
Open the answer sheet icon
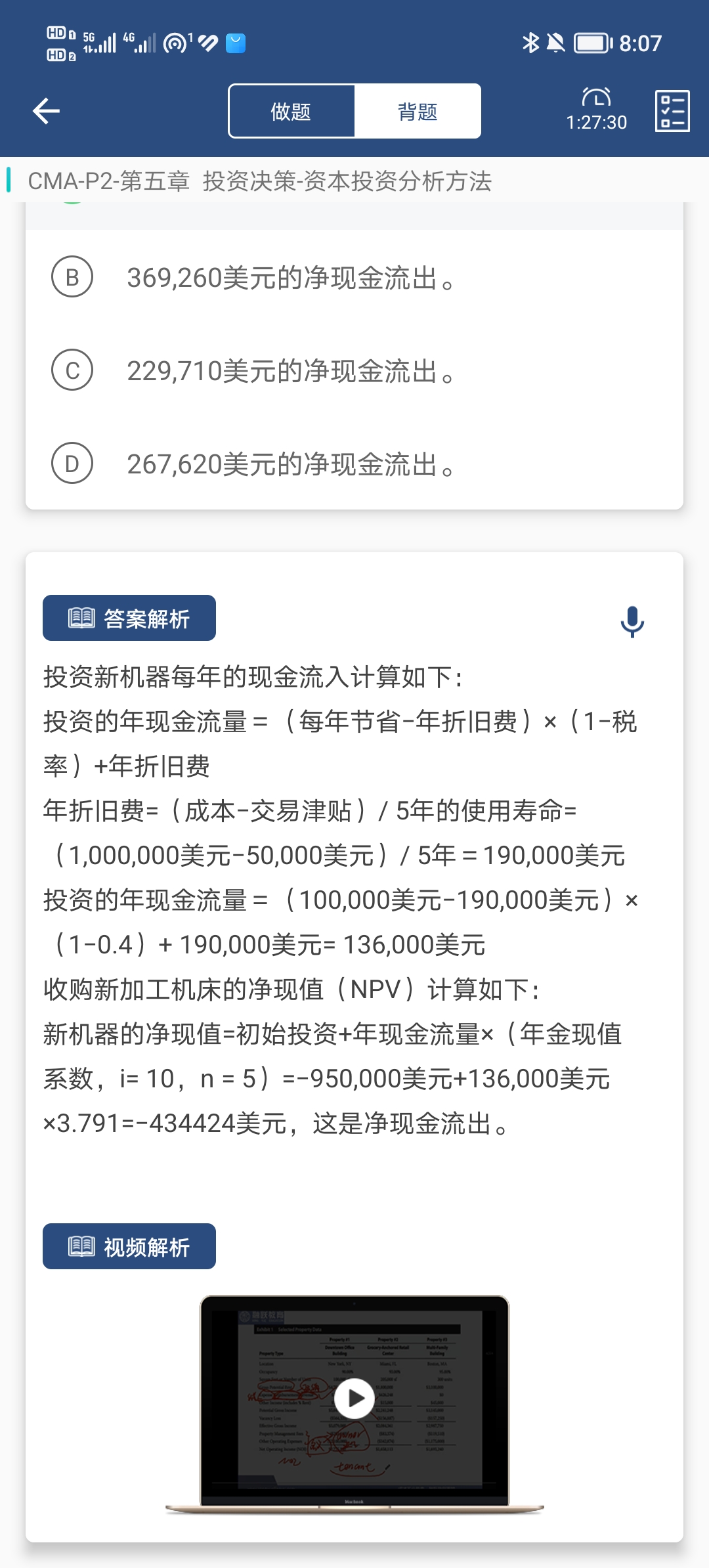[672, 111]
